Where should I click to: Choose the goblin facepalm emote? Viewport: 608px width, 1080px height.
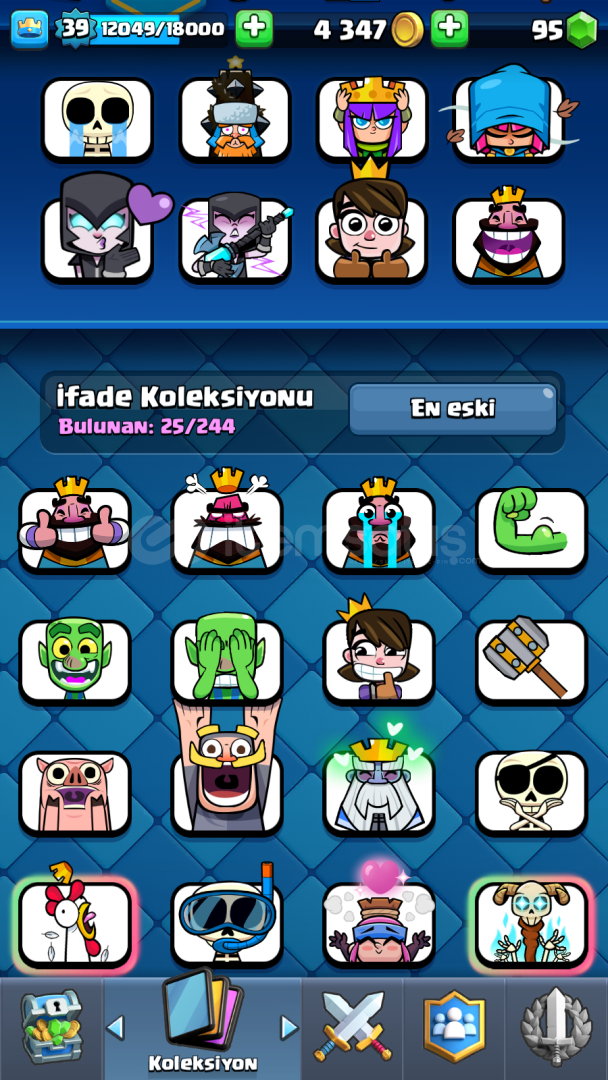227,661
